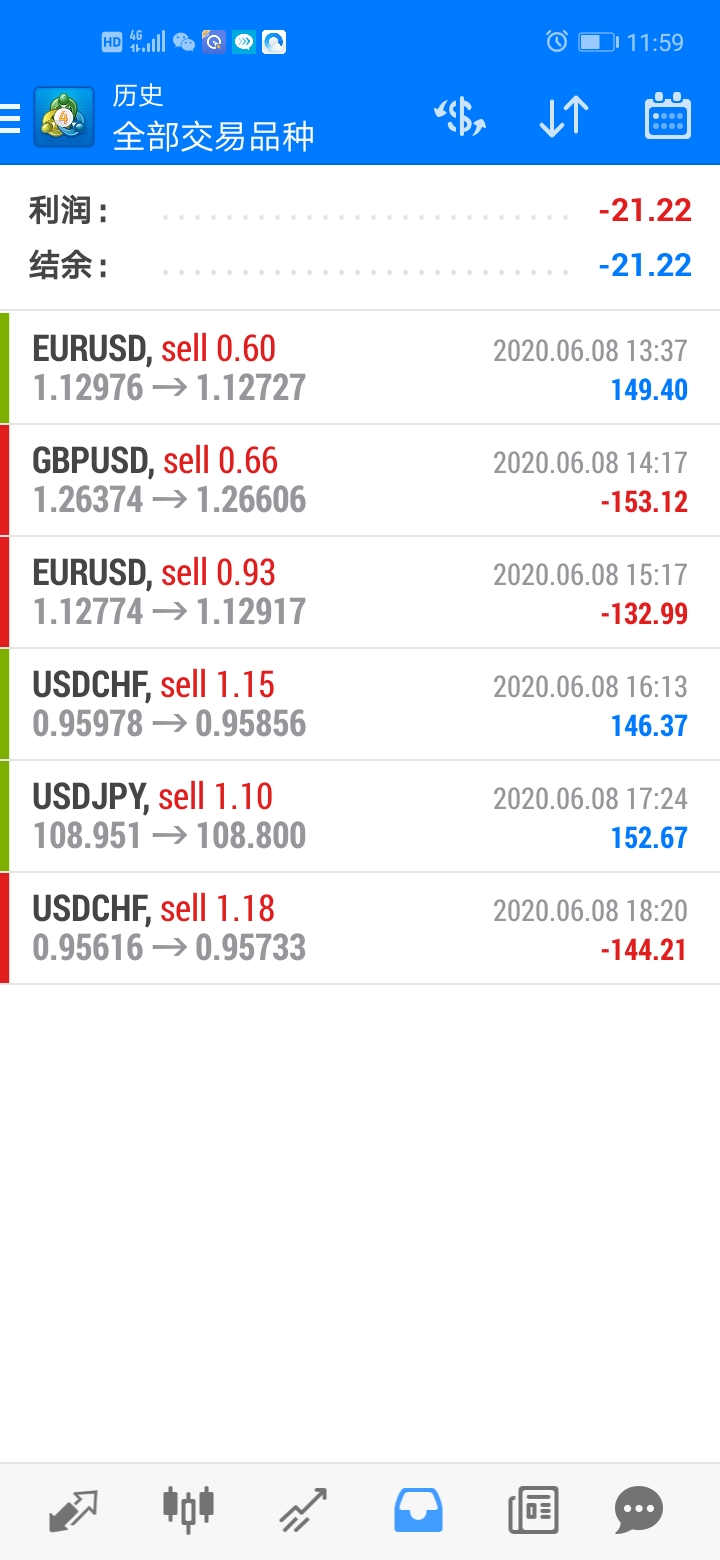Screen dimensions: 720x1560
Task: Switch to the trade trend-line tab
Action: (303, 1510)
